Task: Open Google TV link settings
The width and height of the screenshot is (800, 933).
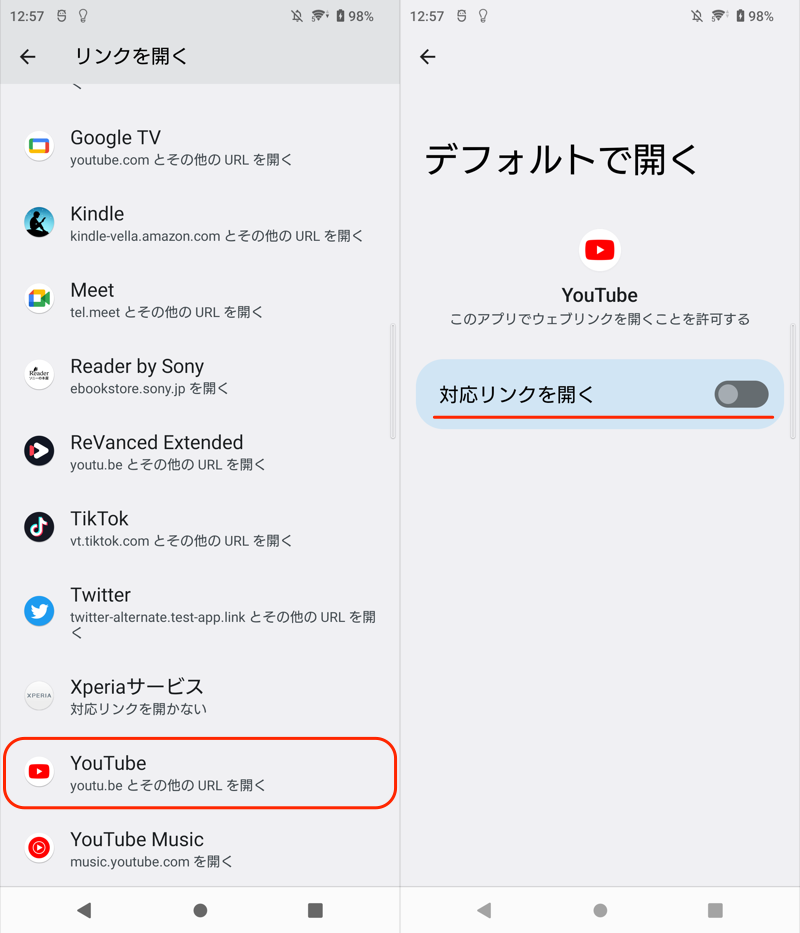Action: pos(200,147)
